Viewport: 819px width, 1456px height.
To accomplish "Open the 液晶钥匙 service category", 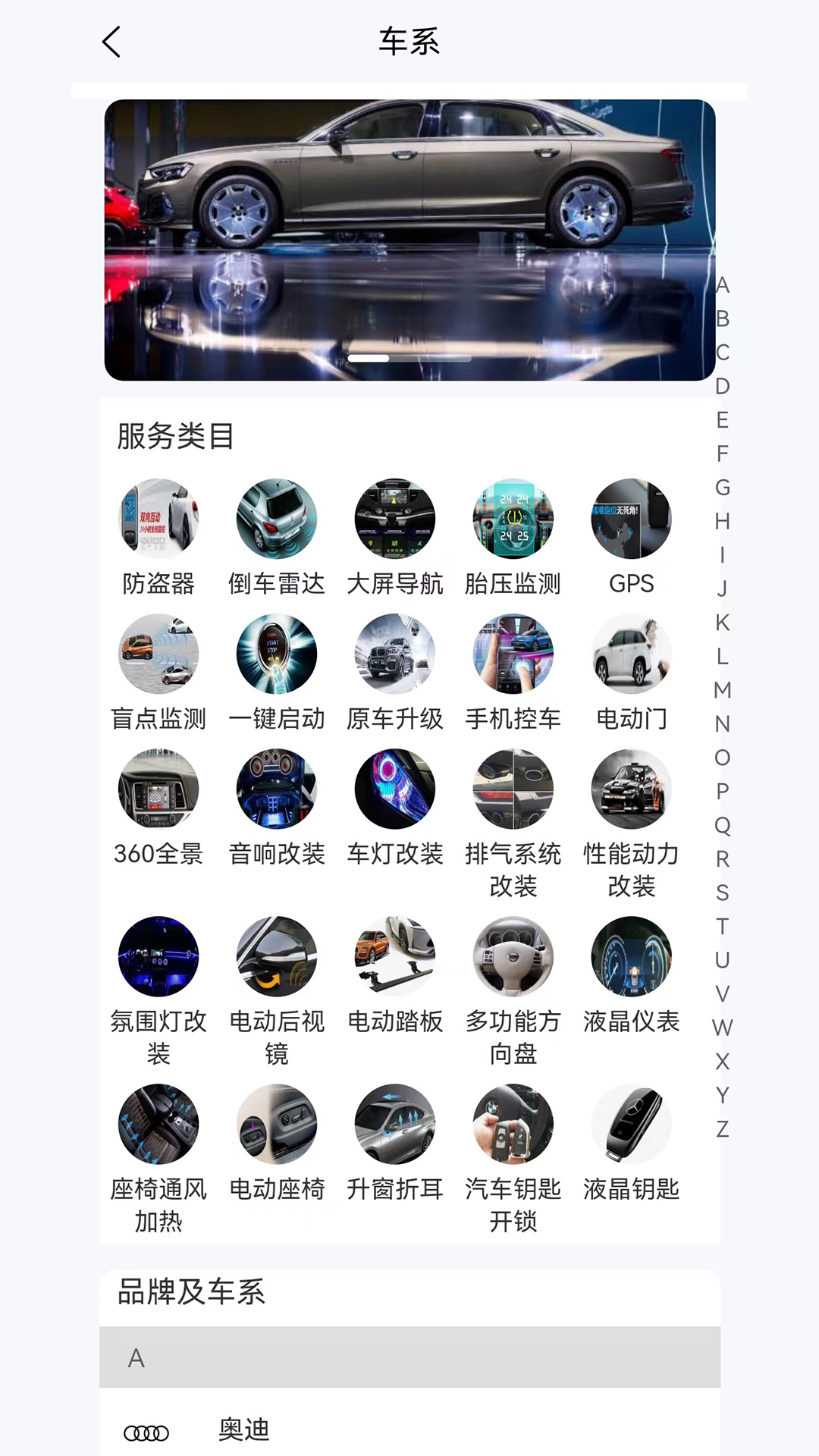I will (x=632, y=1124).
